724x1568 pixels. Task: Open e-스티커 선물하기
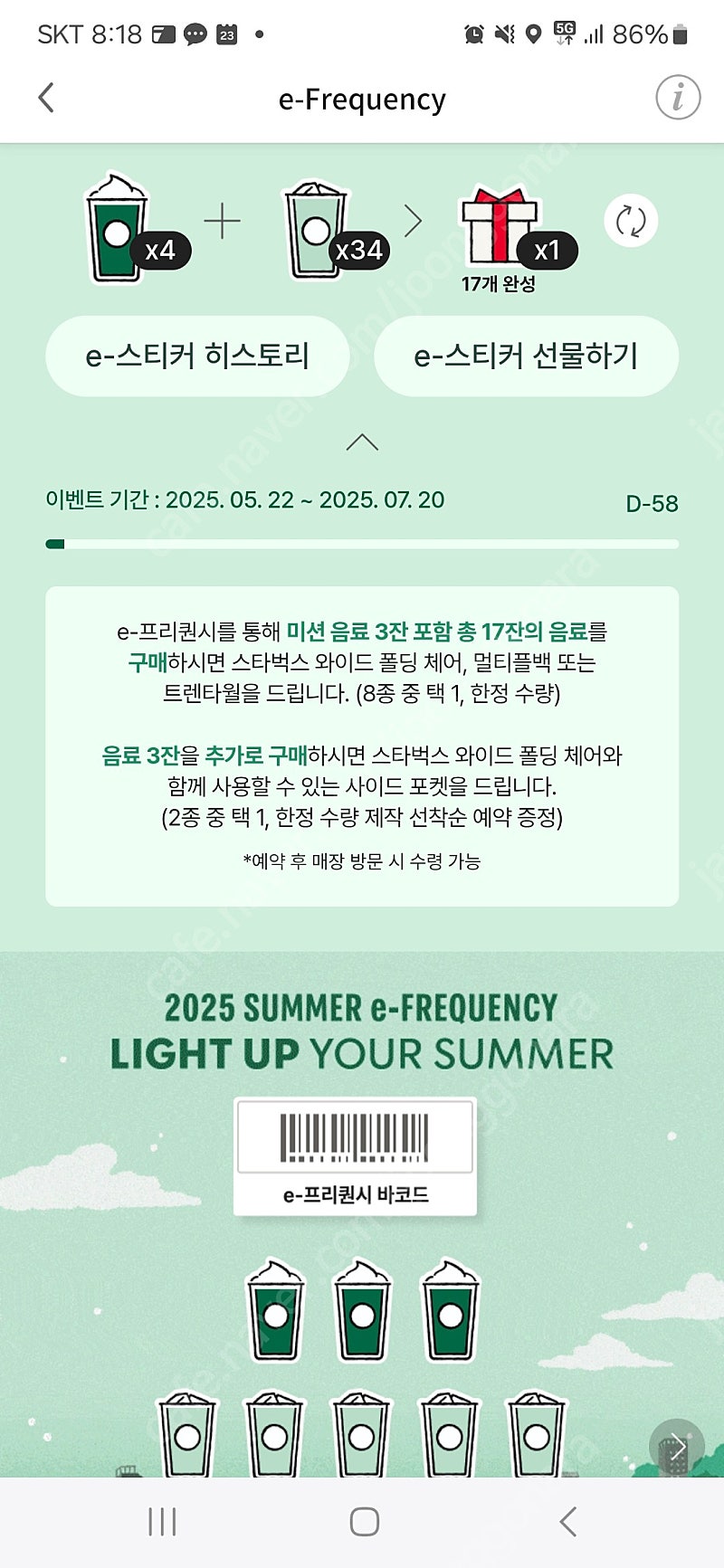coord(526,356)
